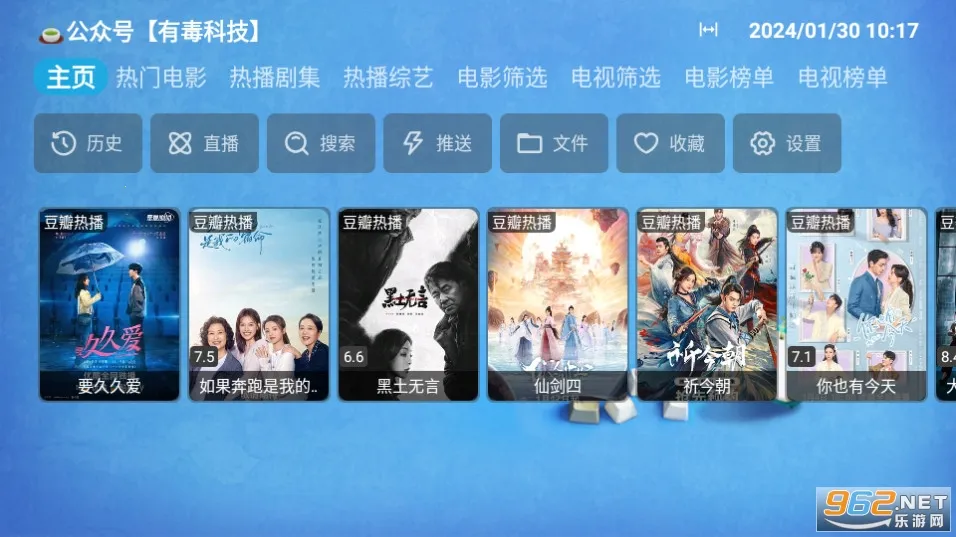Open the 祈今朝 poster card
Viewport: 956px width, 537px height.
click(707, 304)
